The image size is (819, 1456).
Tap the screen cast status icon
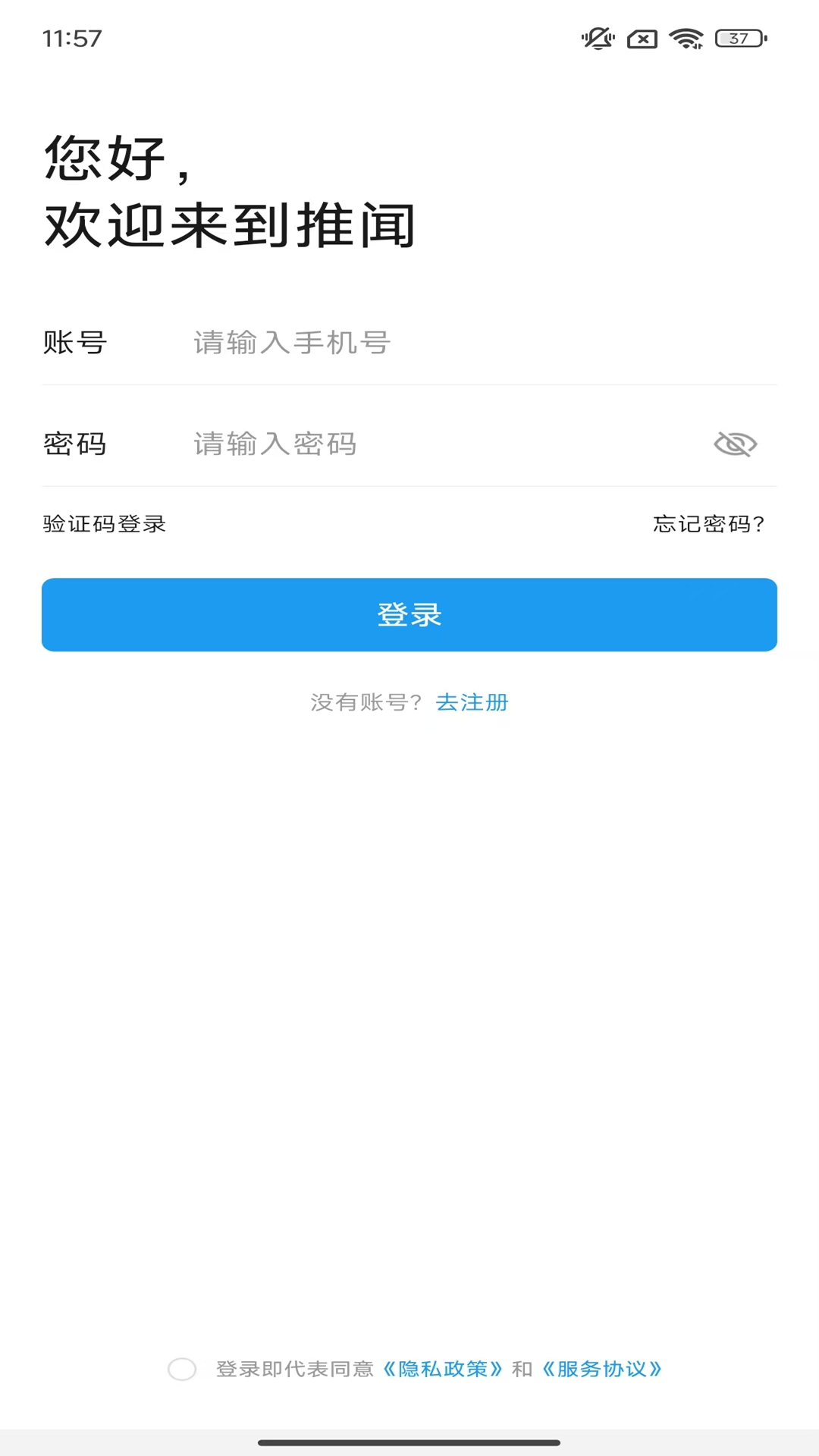(x=641, y=39)
